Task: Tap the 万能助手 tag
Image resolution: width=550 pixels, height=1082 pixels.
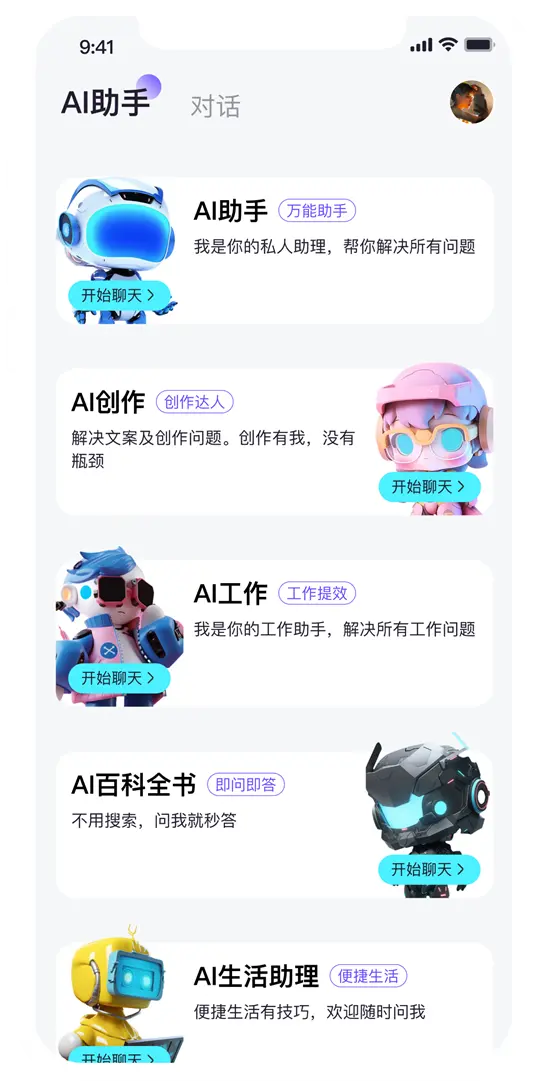Action: tap(317, 210)
